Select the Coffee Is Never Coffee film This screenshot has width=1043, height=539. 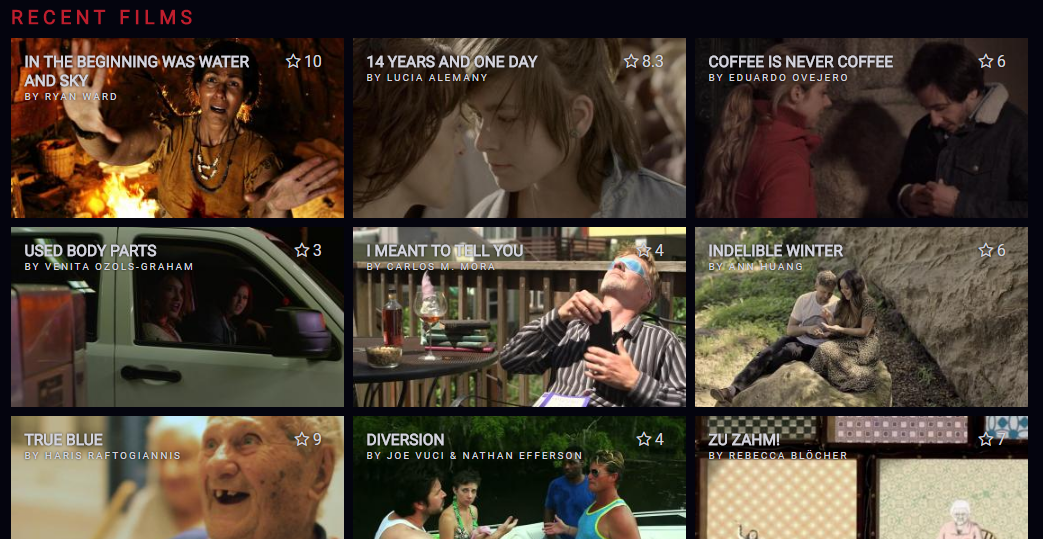(x=861, y=128)
